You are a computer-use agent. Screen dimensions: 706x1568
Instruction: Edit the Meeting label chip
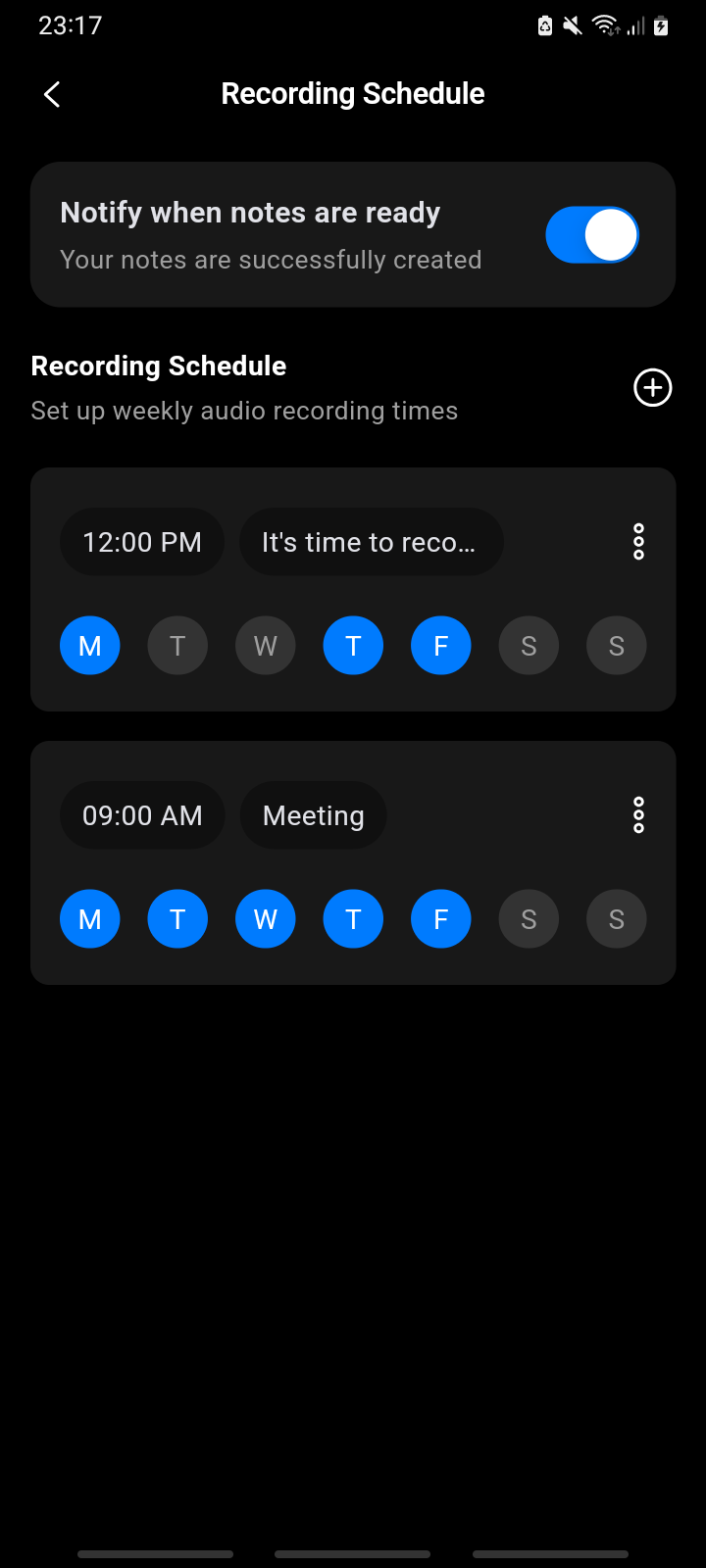pos(314,815)
